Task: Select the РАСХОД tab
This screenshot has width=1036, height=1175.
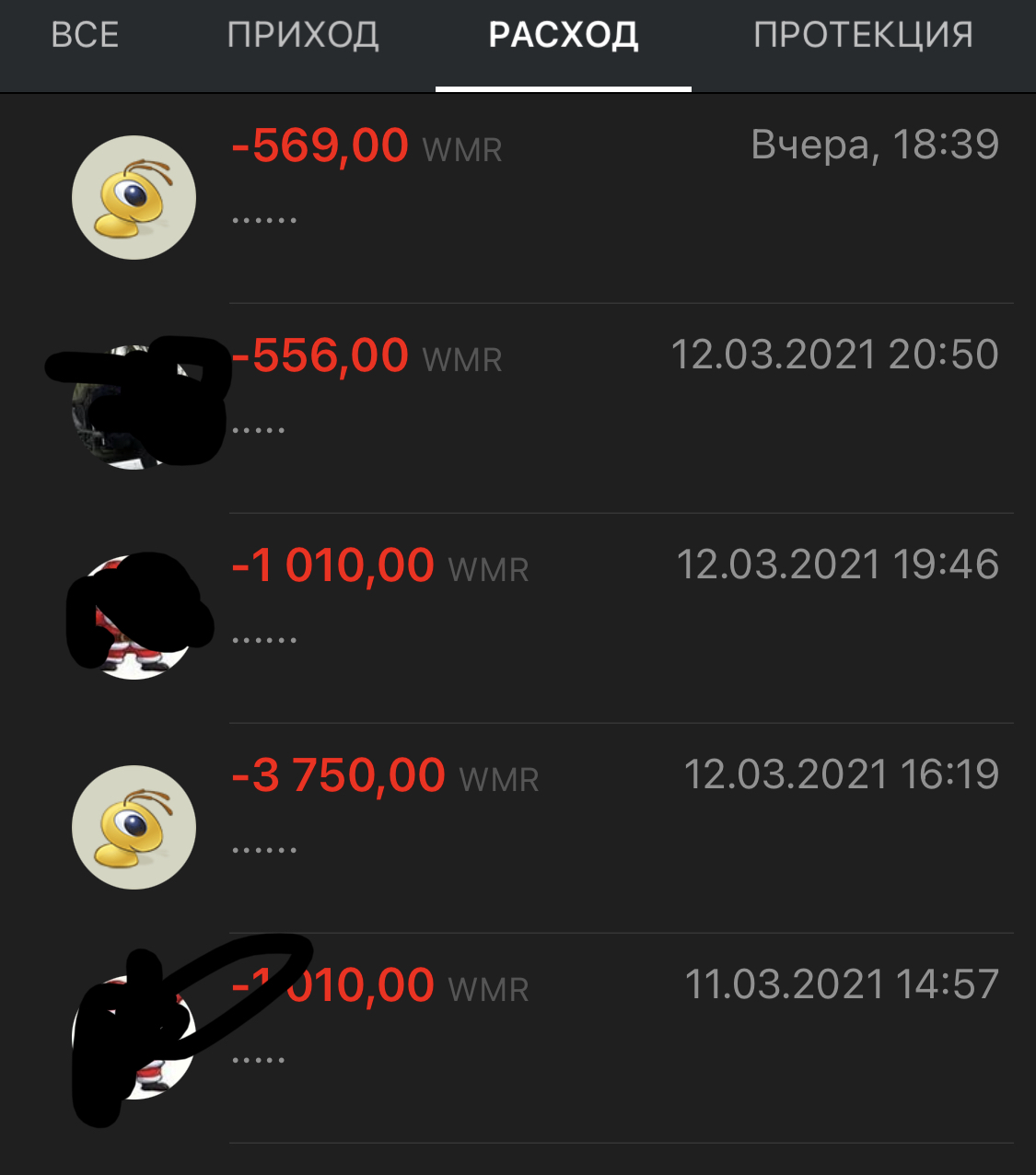Action: 563,36
